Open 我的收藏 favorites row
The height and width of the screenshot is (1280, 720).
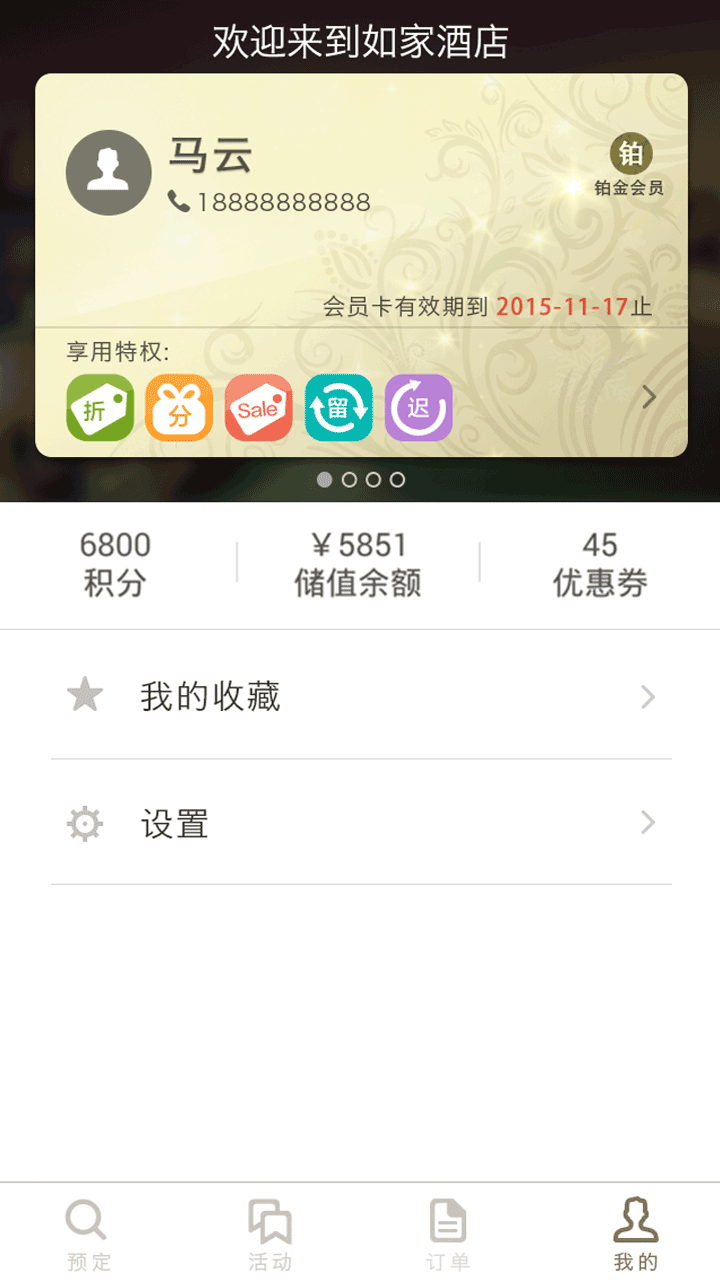pos(360,696)
